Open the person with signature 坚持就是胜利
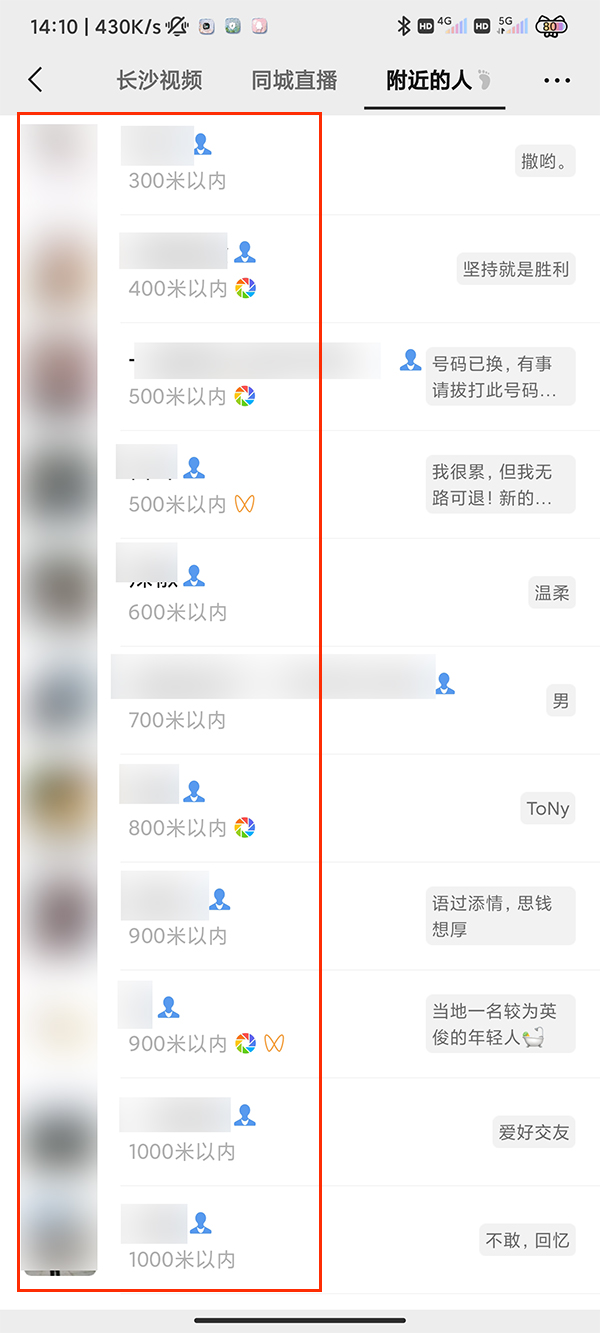The width and height of the screenshot is (600, 1333). [x=300, y=269]
